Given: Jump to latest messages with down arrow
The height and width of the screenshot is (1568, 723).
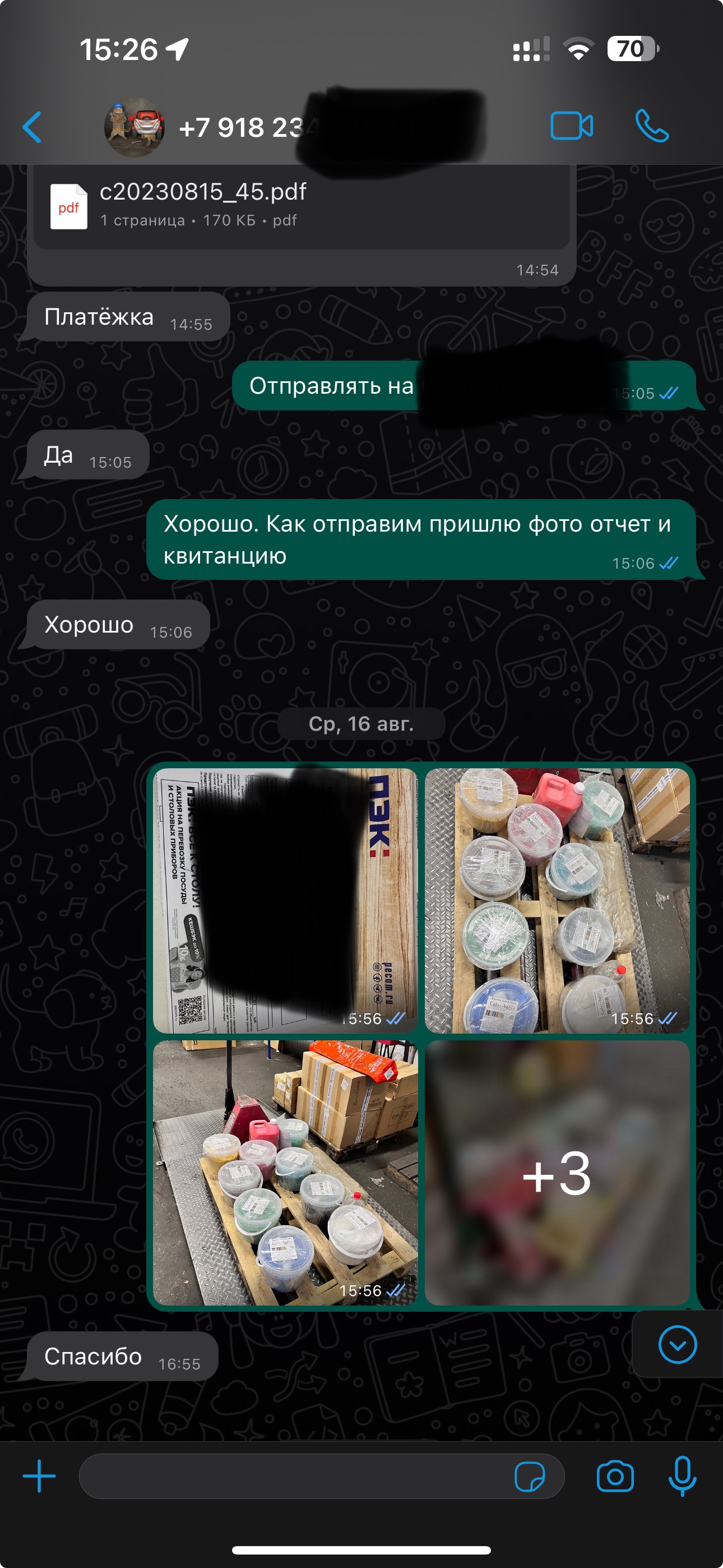Looking at the screenshot, I should click(x=676, y=1344).
